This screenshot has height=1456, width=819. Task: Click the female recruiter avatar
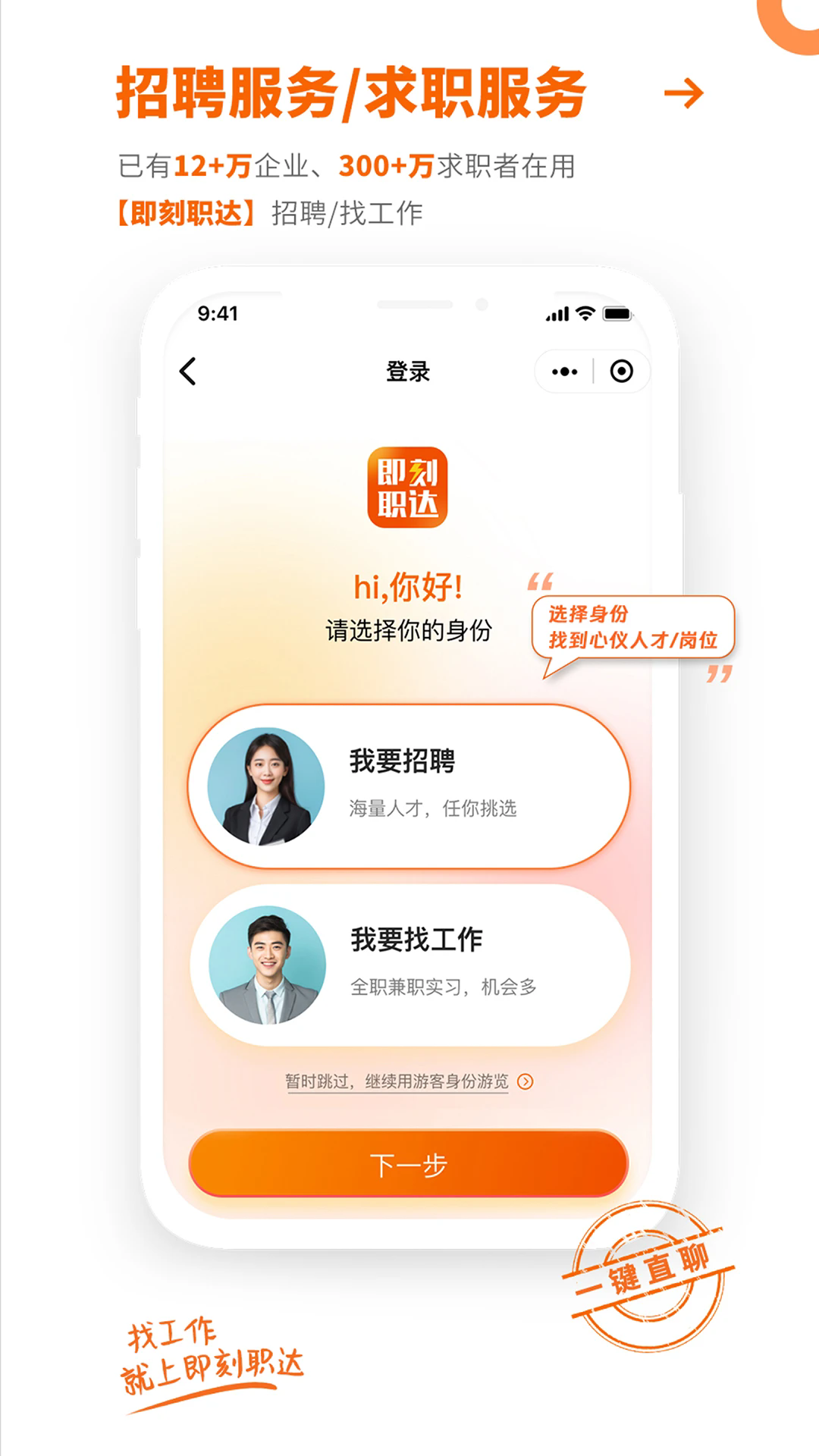tap(269, 785)
